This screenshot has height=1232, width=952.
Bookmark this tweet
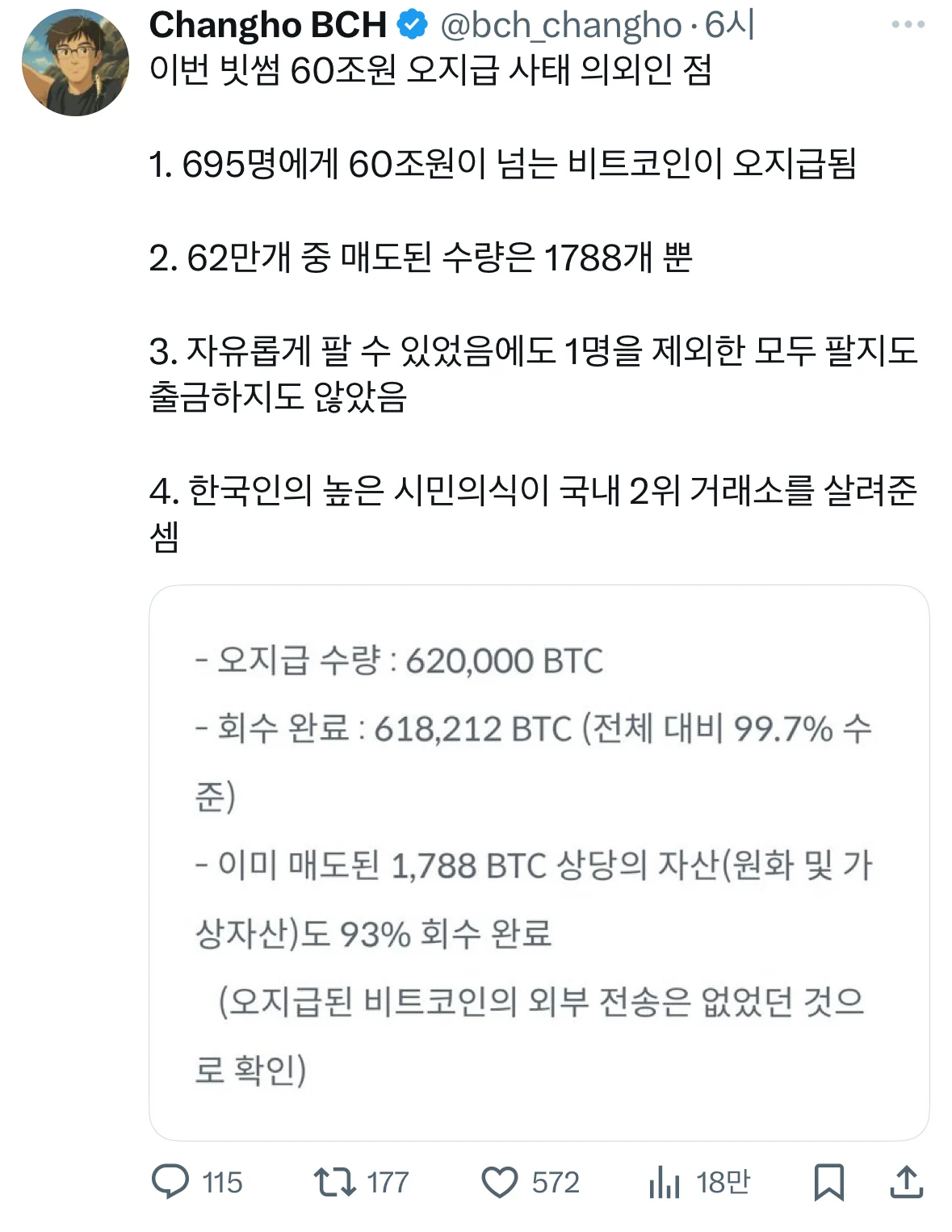(x=828, y=1183)
